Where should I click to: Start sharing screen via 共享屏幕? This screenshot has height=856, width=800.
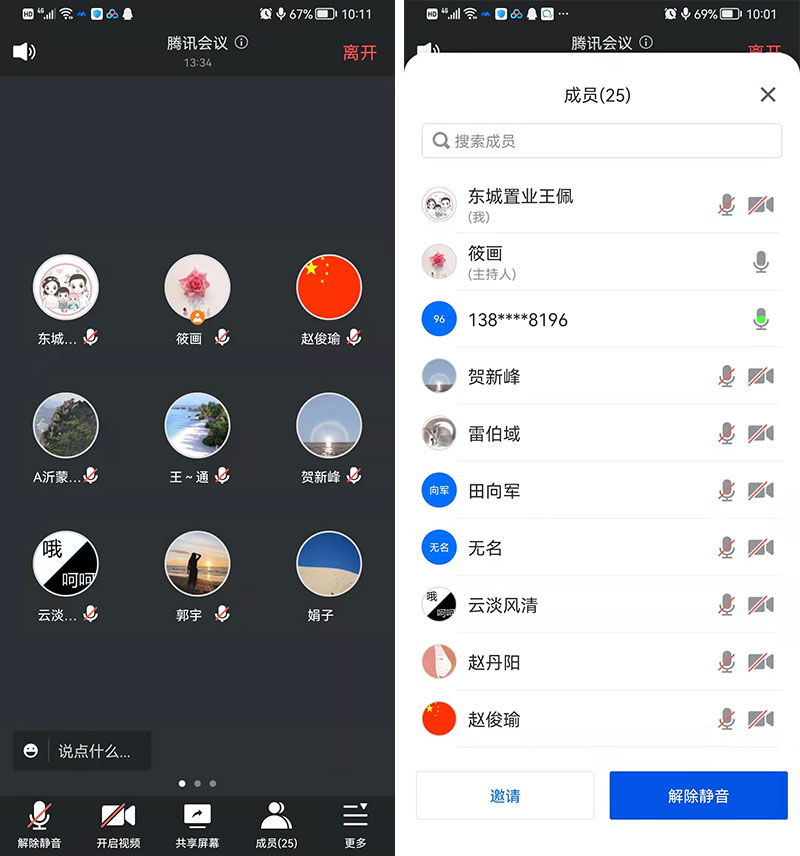coord(197,825)
